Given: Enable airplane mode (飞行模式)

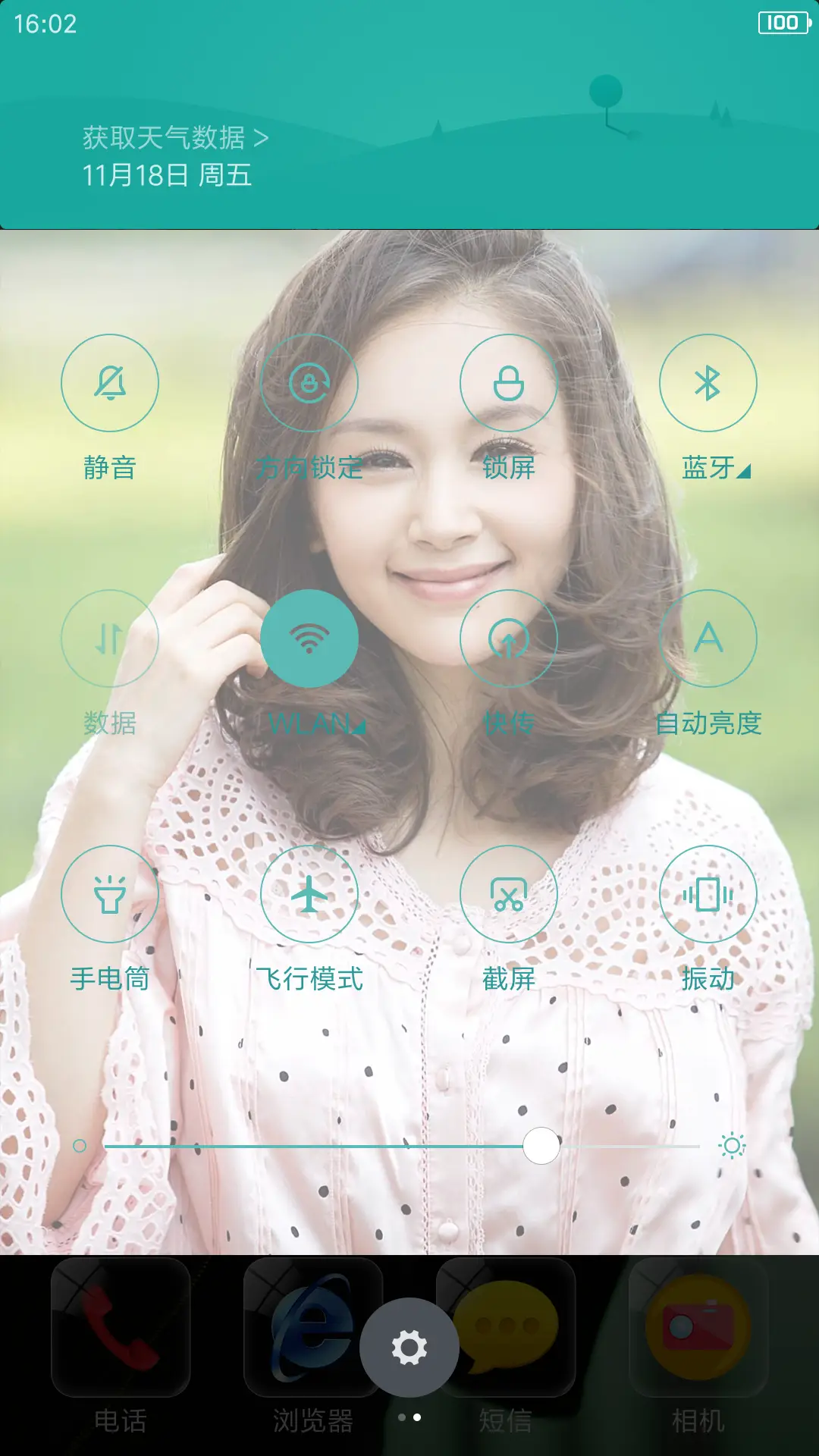Looking at the screenshot, I should pyautogui.click(x=309, y=895).
